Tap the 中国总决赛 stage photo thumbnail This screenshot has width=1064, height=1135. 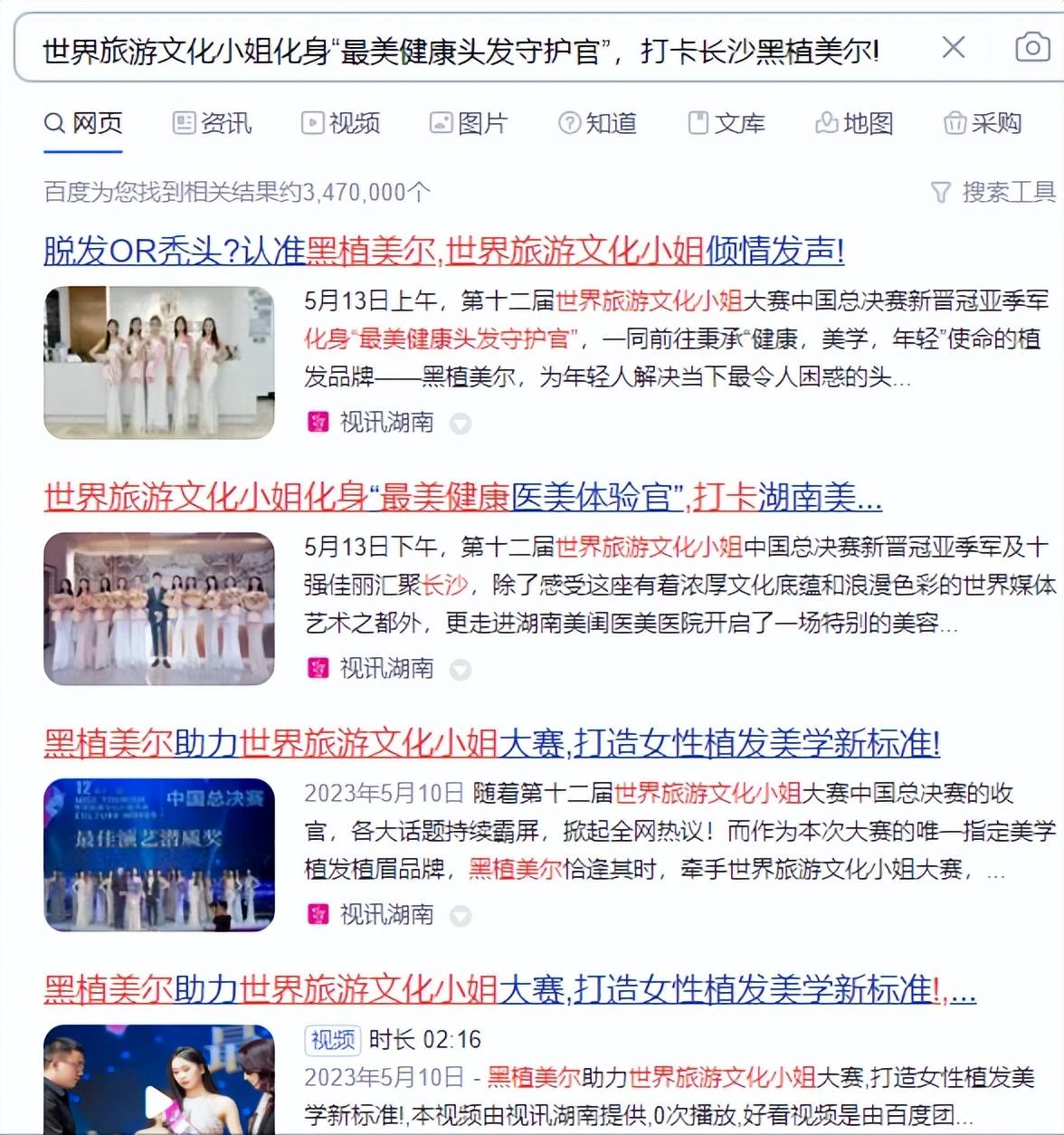(159, 854)
